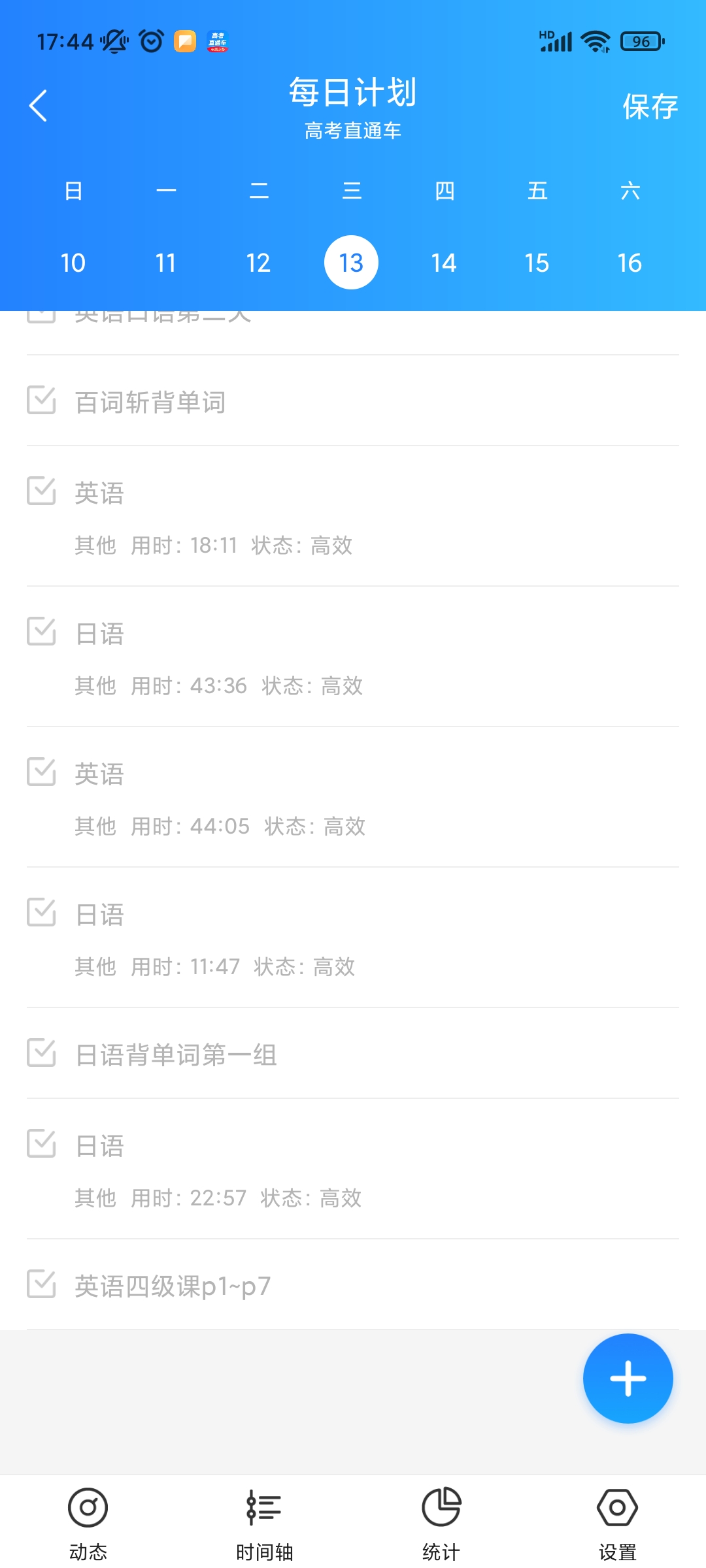
Task: Open the 设置 tab
Action: 618,1524
